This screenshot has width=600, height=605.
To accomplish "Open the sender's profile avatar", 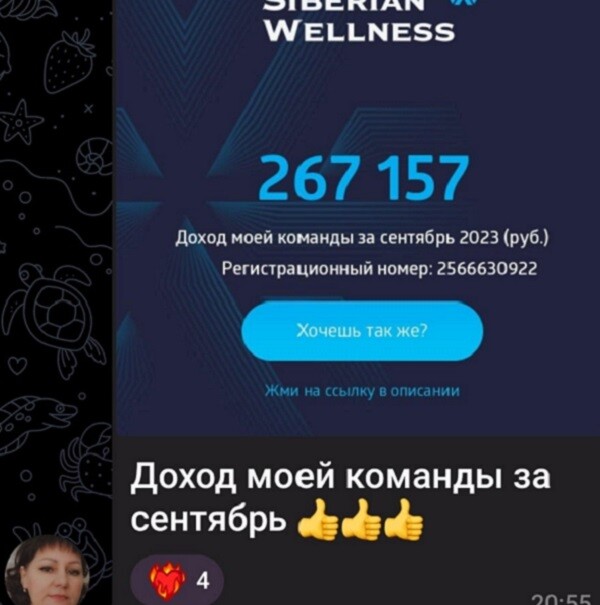I will [x=47, y=573].
